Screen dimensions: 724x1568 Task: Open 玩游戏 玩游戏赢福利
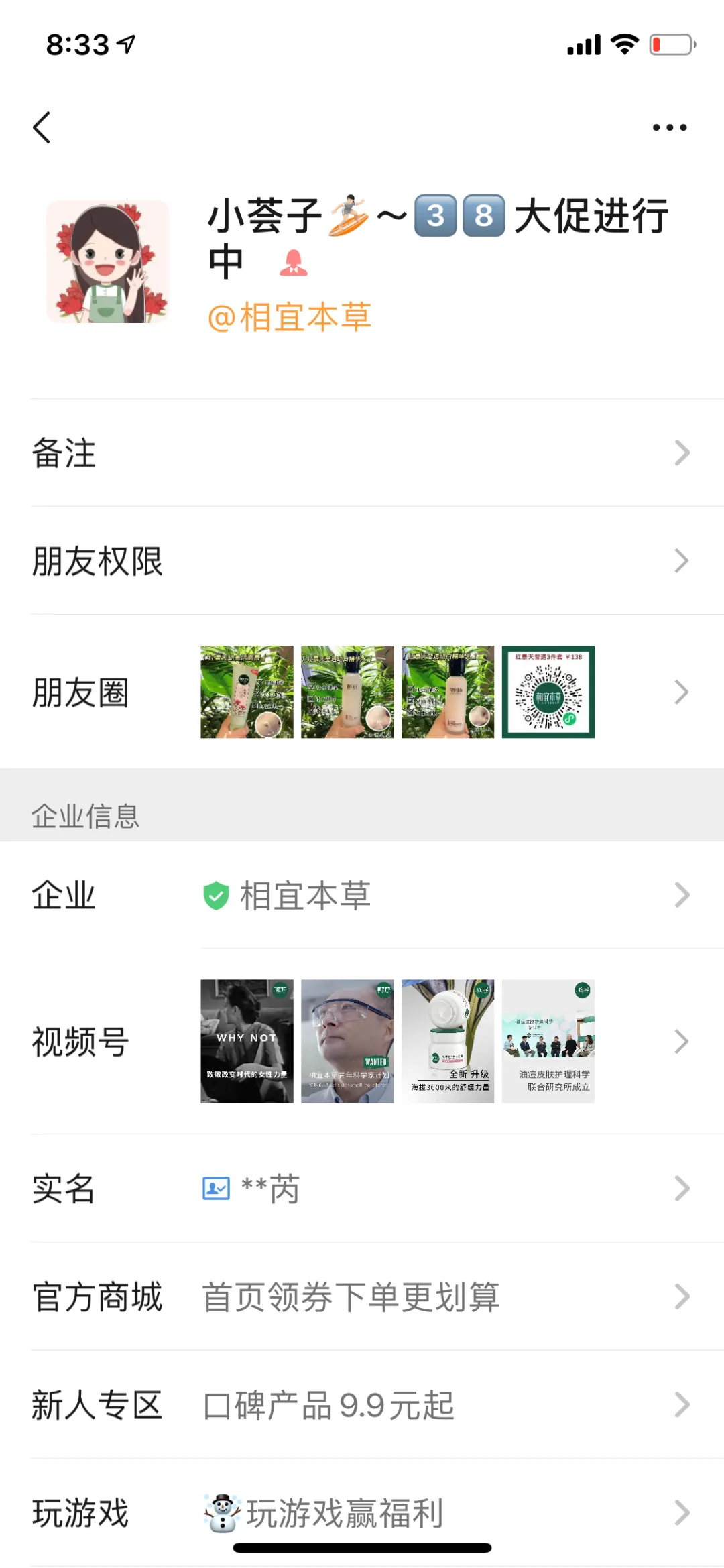coord(362,1513)
